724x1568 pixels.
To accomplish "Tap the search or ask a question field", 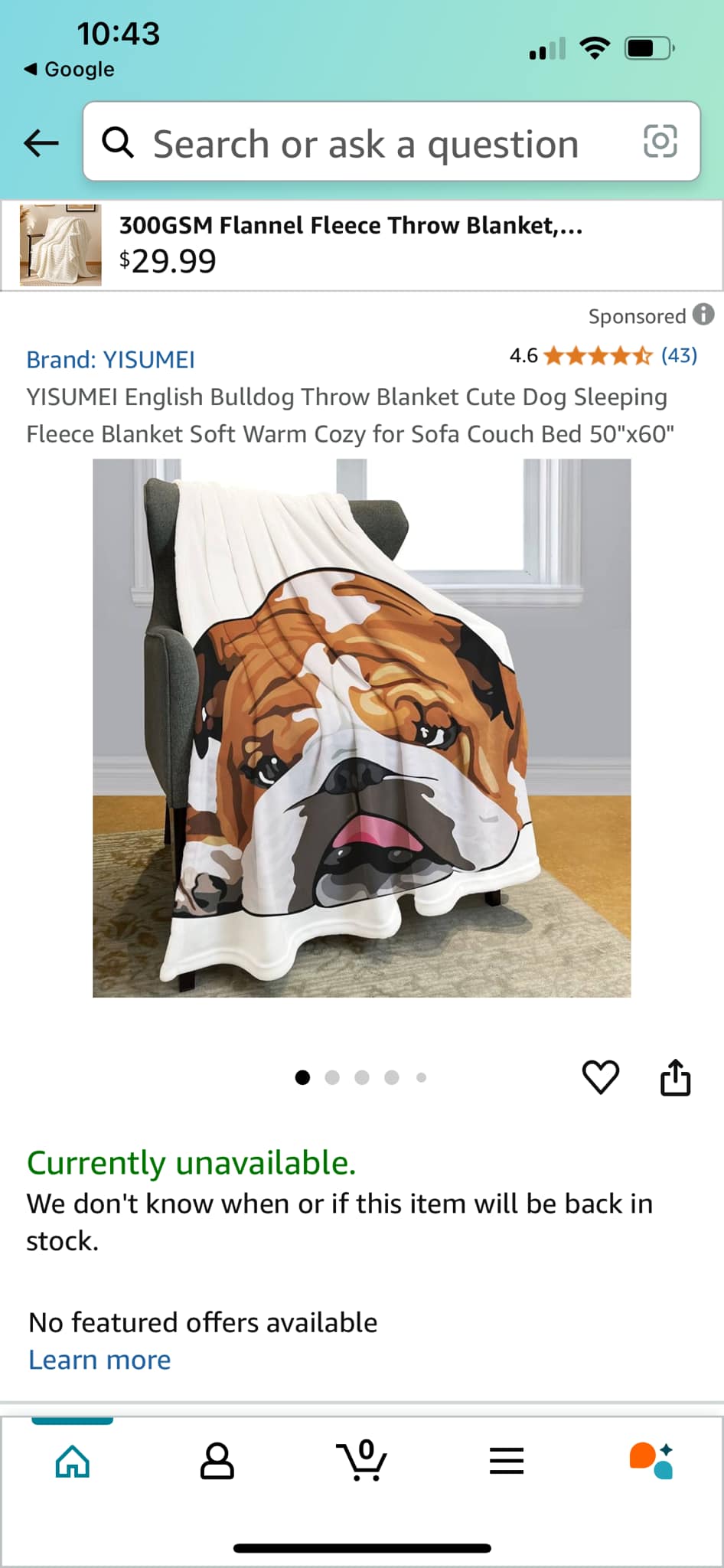I will 366,144.
